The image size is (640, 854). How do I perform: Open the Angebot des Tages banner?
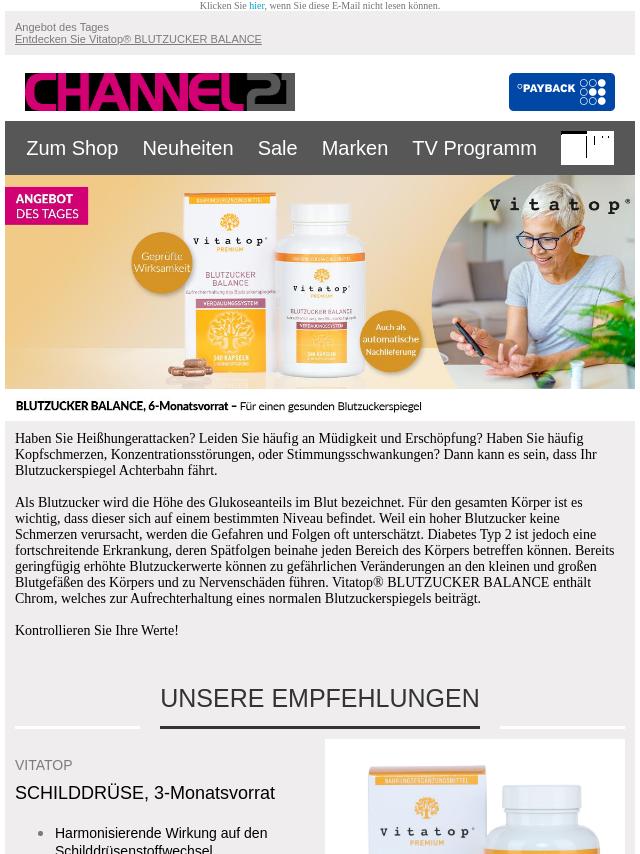[x=320, y=282]
